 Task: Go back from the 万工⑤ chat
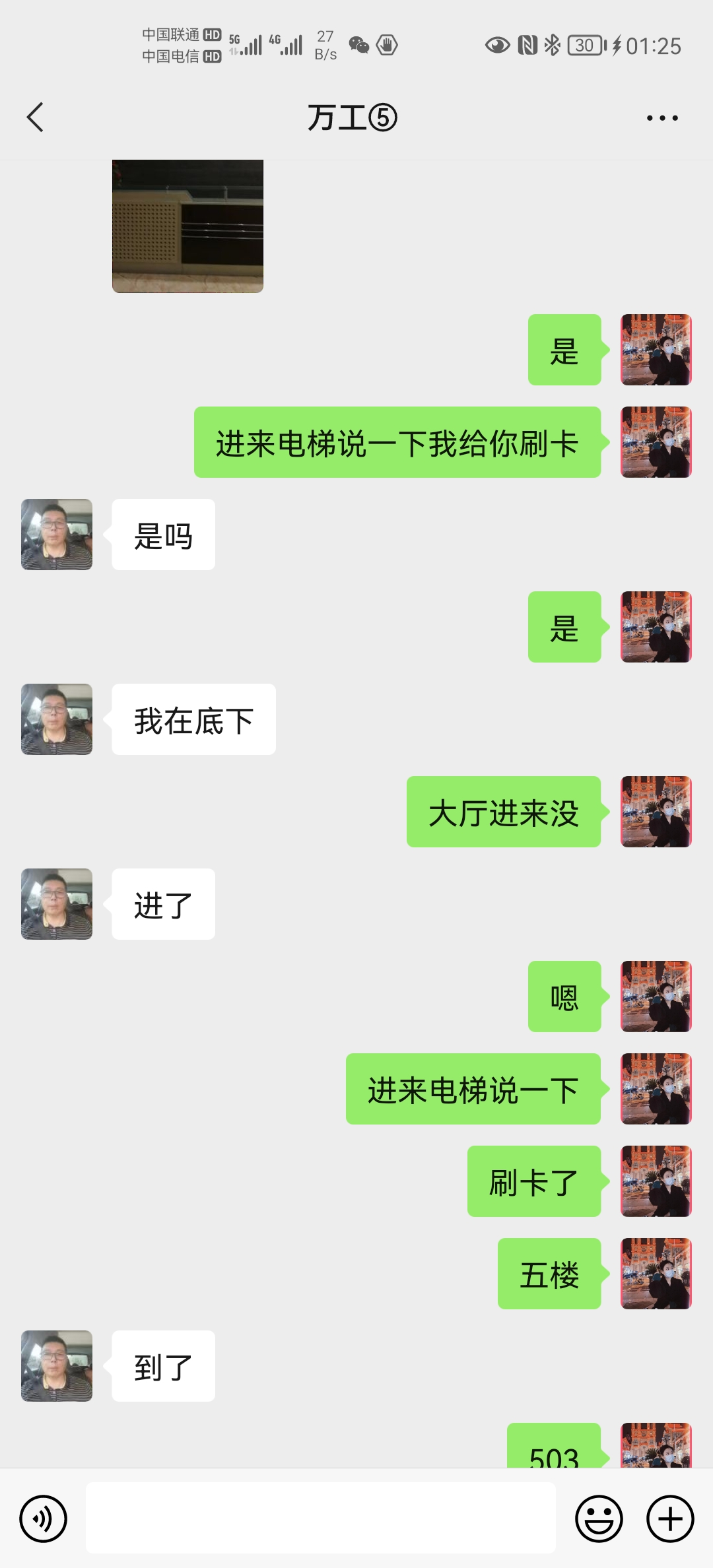(x=36, y=117)
